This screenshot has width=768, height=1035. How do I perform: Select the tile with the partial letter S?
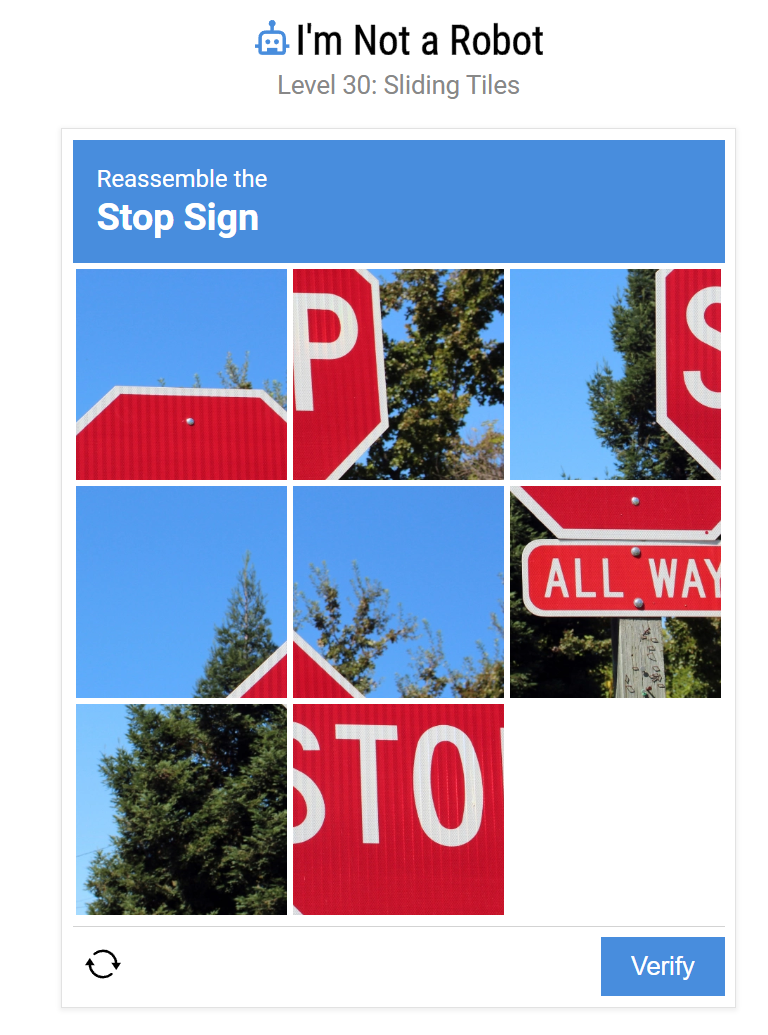615,374
